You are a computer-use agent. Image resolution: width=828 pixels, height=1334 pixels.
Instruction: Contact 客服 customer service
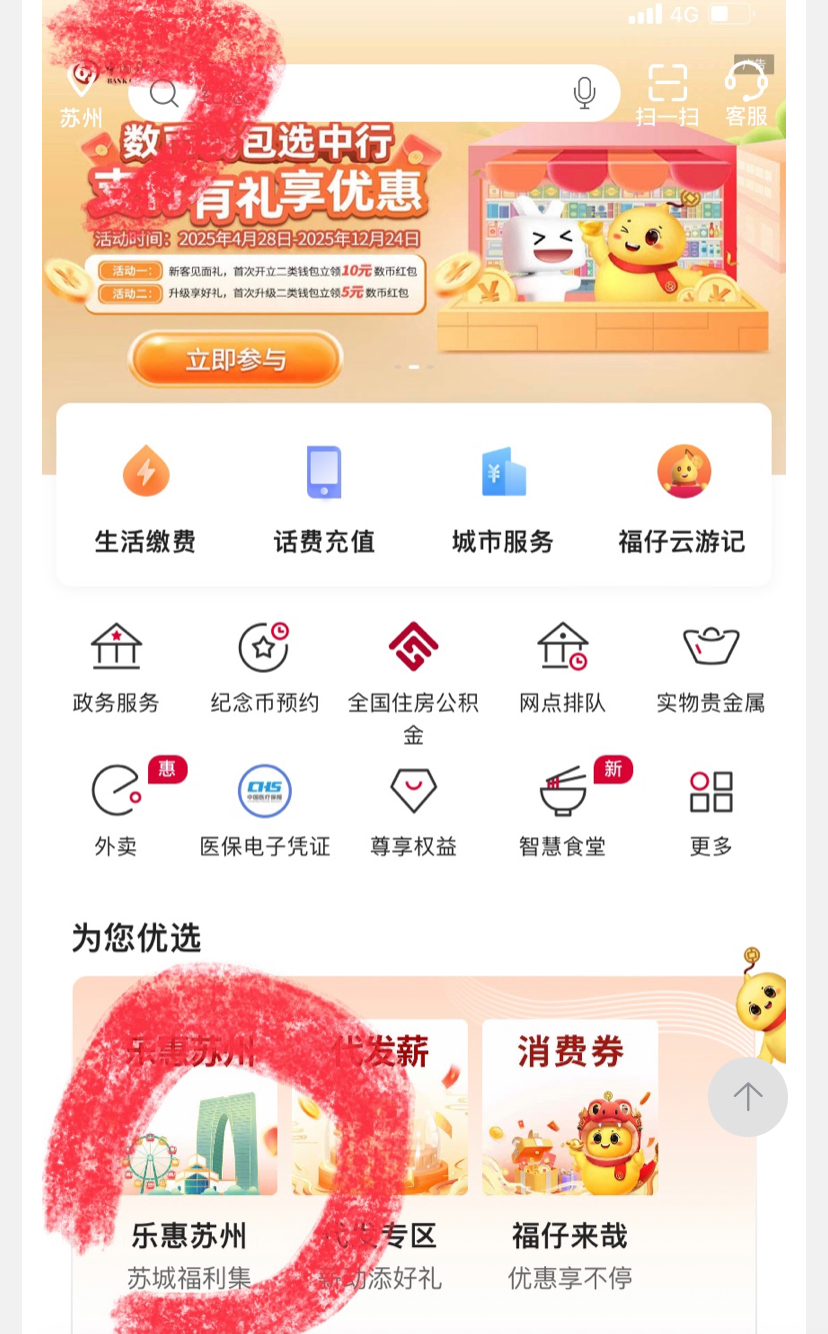click(x=746, y=95)
